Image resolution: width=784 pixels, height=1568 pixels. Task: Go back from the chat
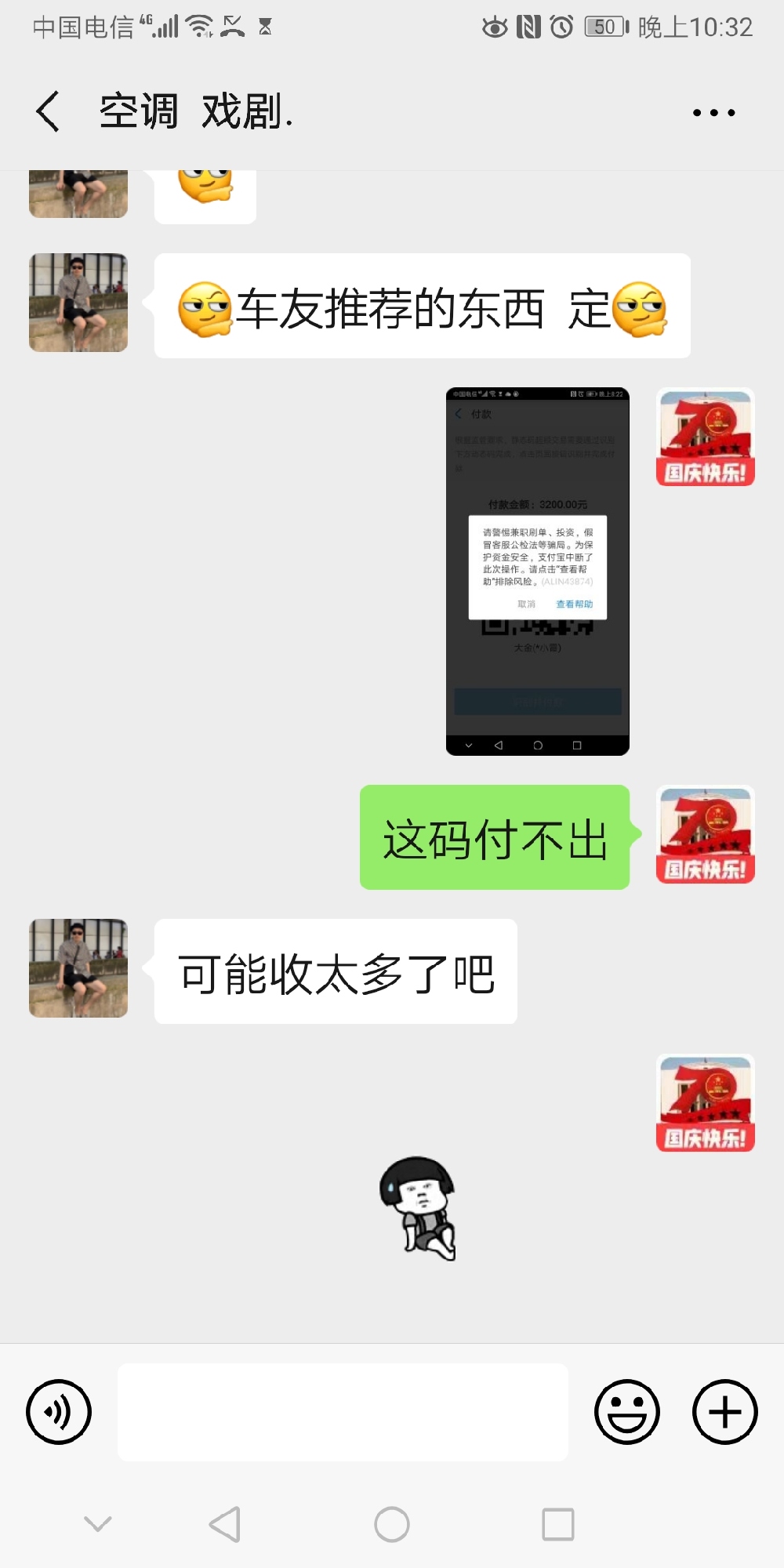point(49,111)
